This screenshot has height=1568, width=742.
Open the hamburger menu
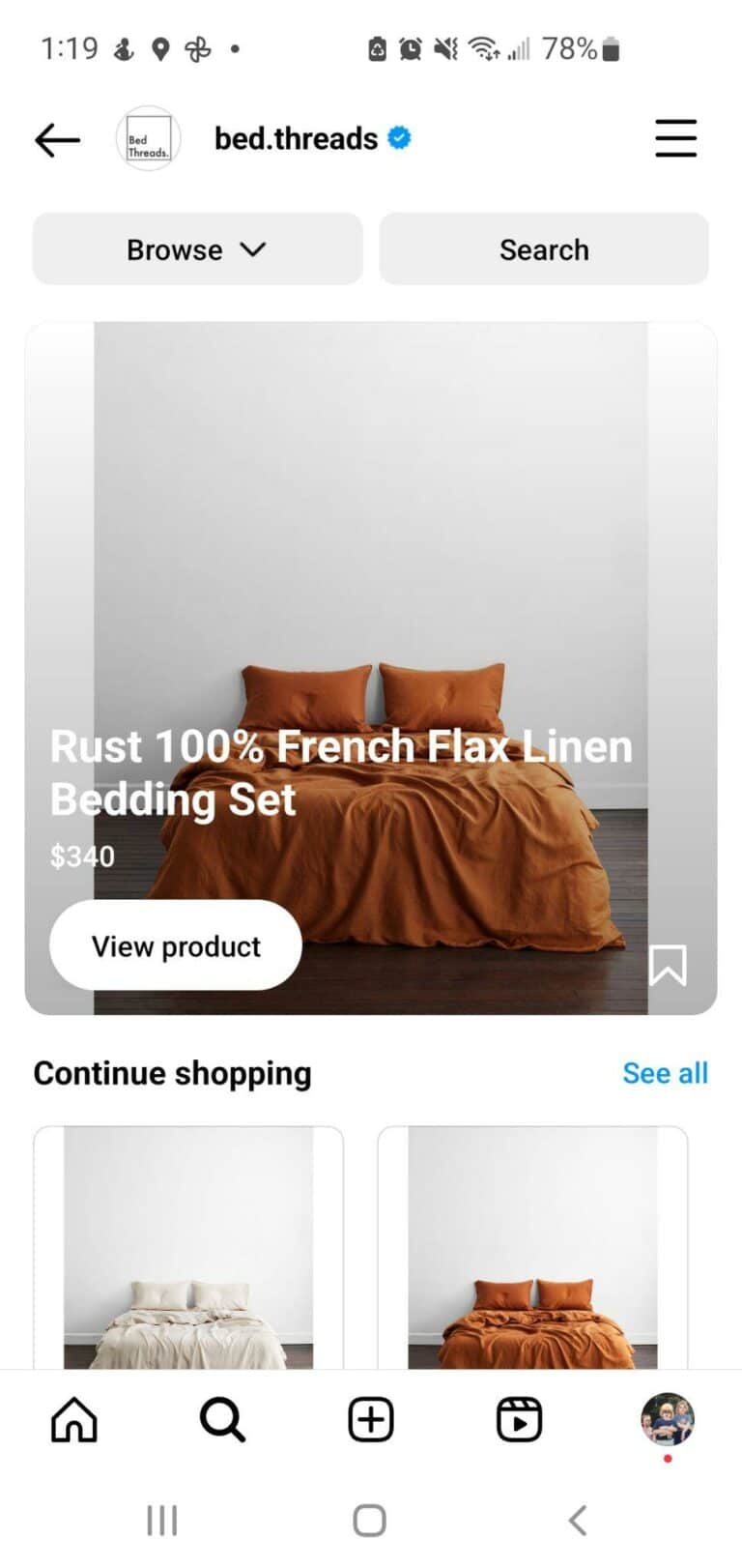point(675,138)
